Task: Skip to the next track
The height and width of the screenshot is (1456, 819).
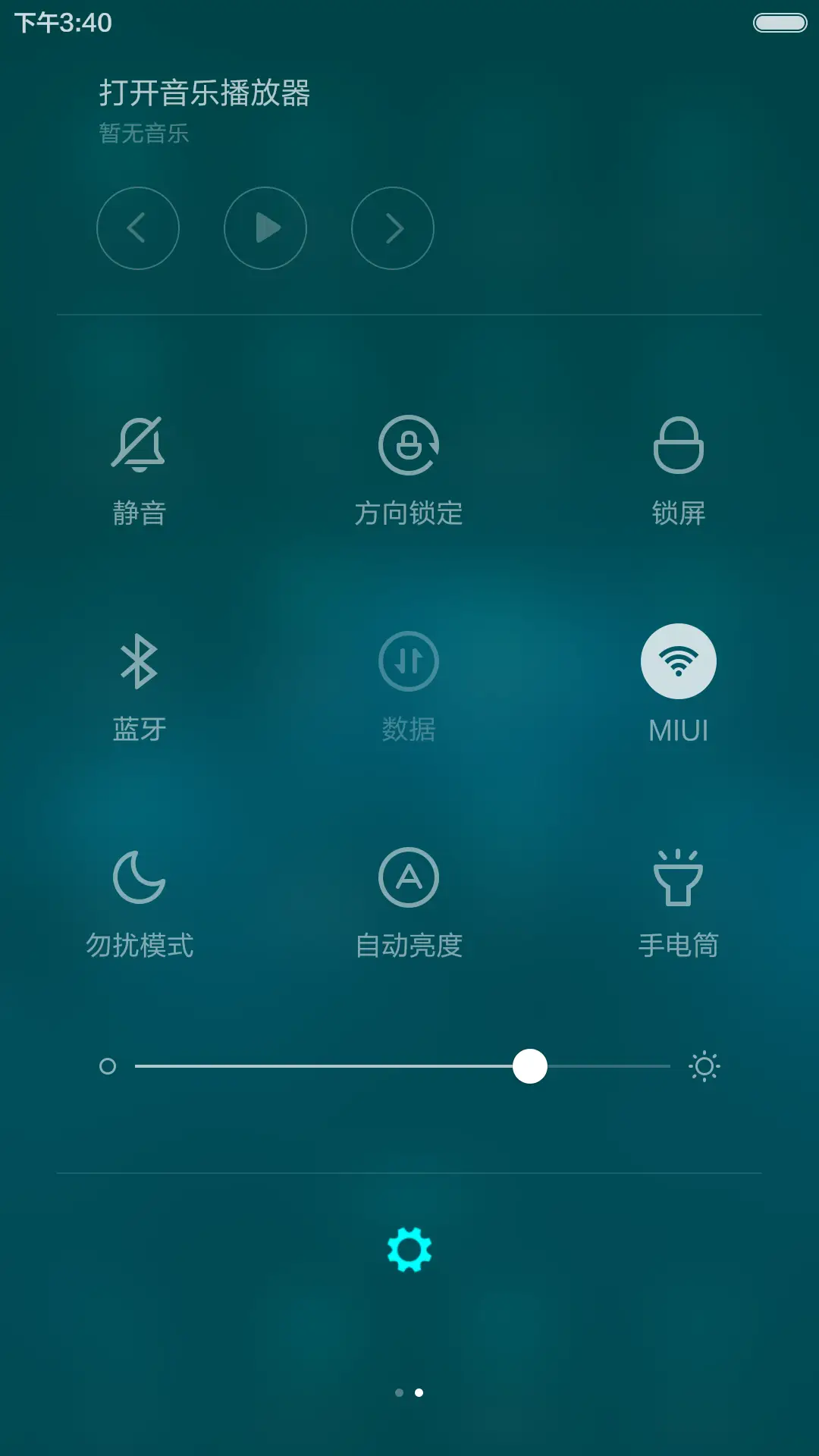Action: click(x=392, y=228)
